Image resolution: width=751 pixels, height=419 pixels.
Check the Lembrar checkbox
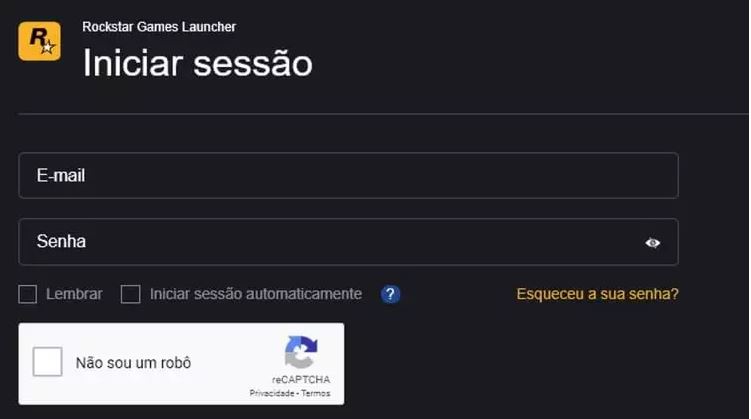click(28, 294)
